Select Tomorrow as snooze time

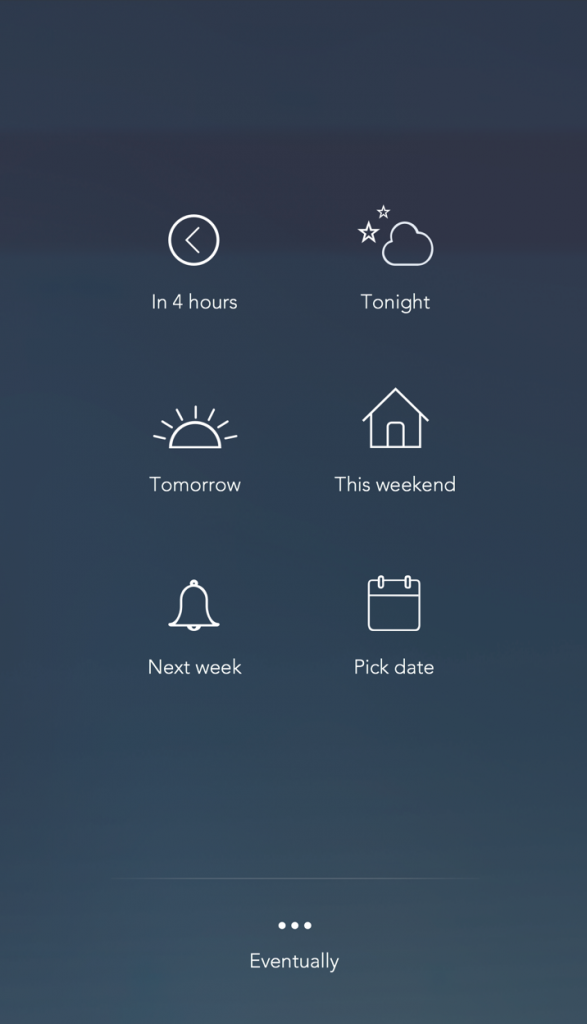pyautogui.click(x=195, y=450)
